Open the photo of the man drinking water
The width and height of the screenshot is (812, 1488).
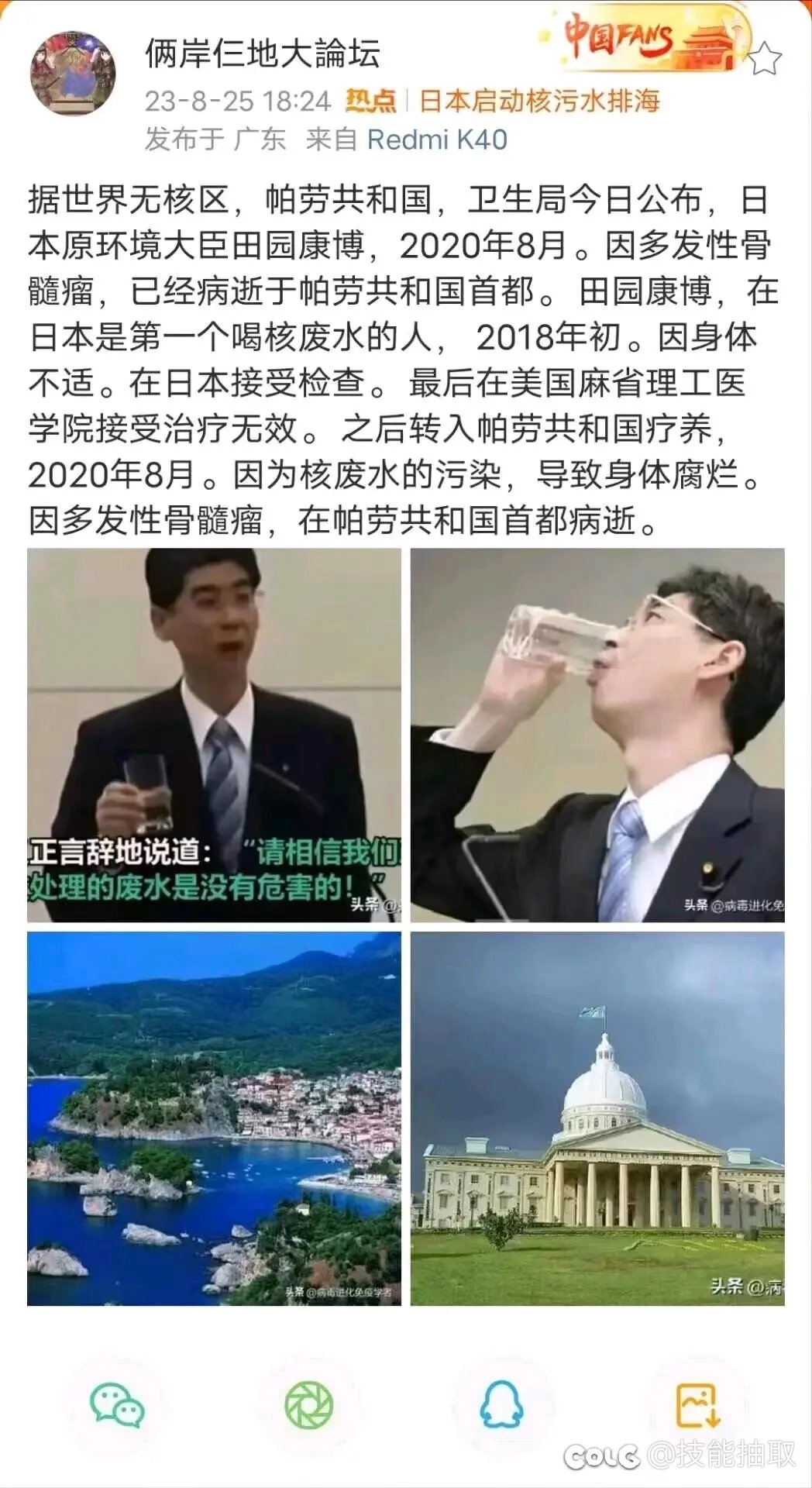pos(597,732)
